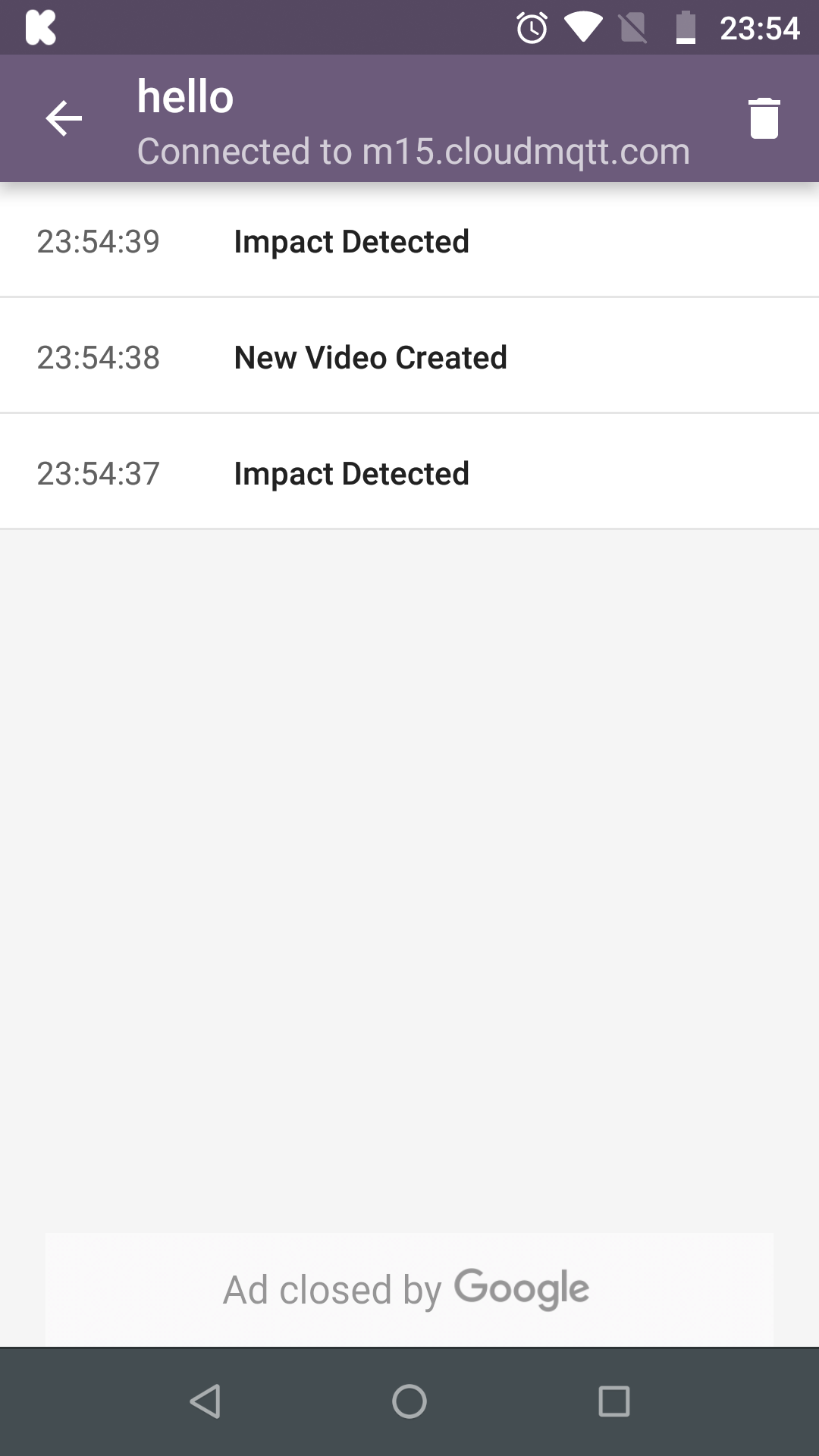
Task: Go back using the app bar arrow
Action: (x=64, y=119)
